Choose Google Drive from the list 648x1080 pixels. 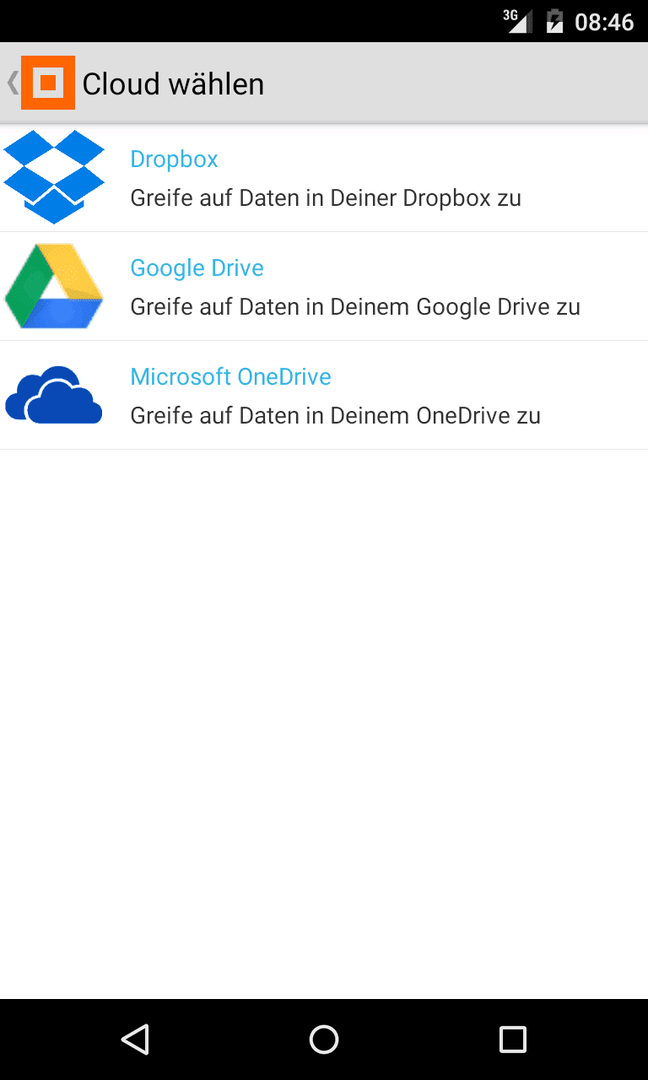pos(324,287)
